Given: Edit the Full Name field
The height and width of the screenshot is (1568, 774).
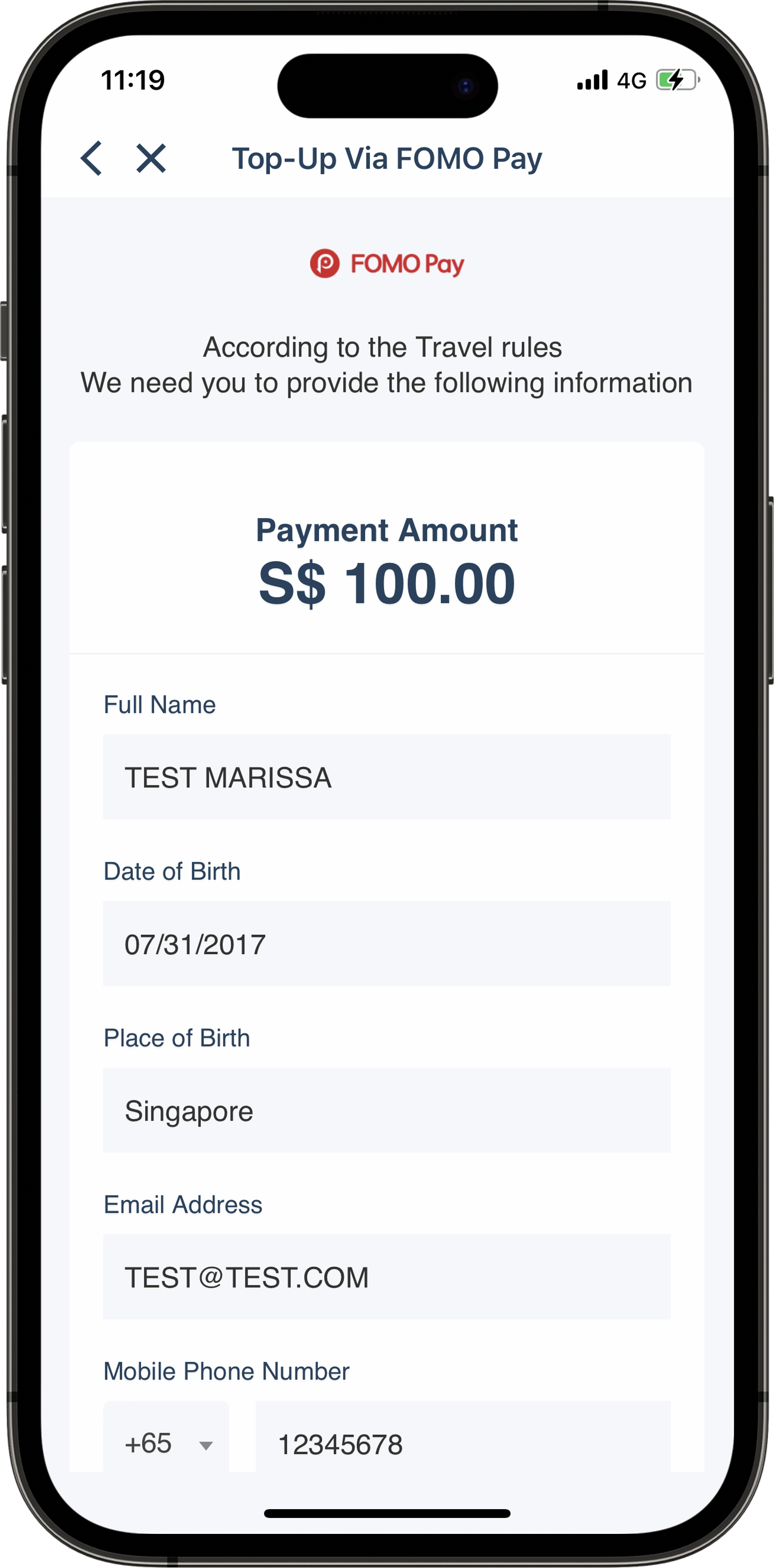Looking at the screenshot, I should coord(386,777).
